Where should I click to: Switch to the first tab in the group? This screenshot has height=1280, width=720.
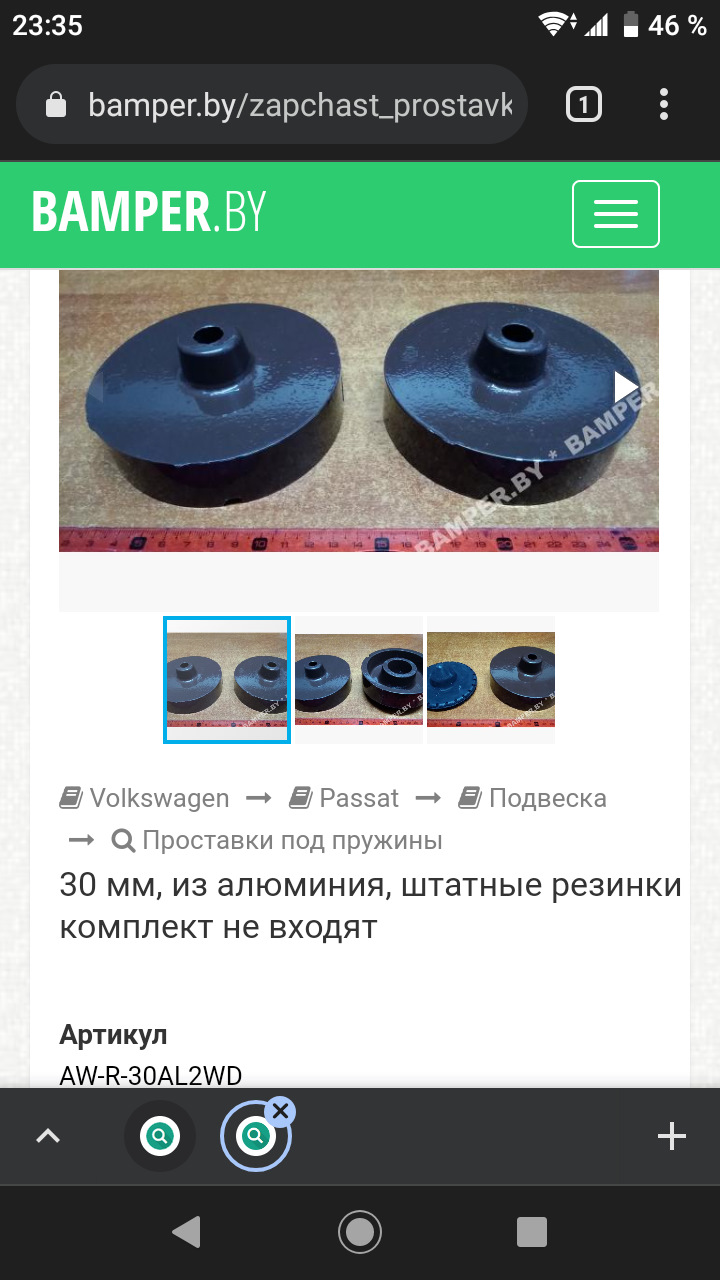click(x=160, y=1136)
